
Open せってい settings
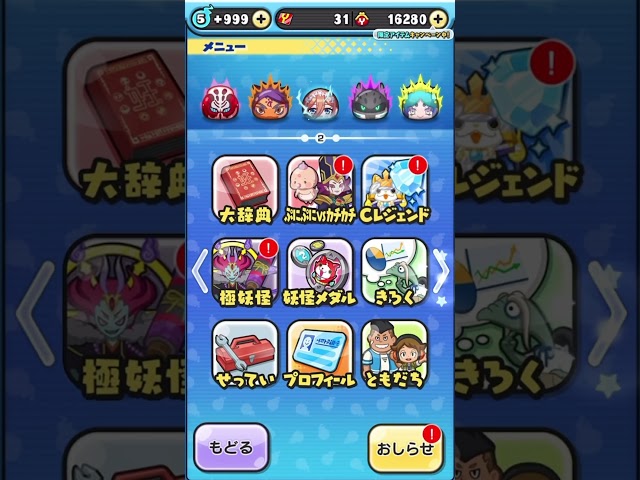point(245,353)
